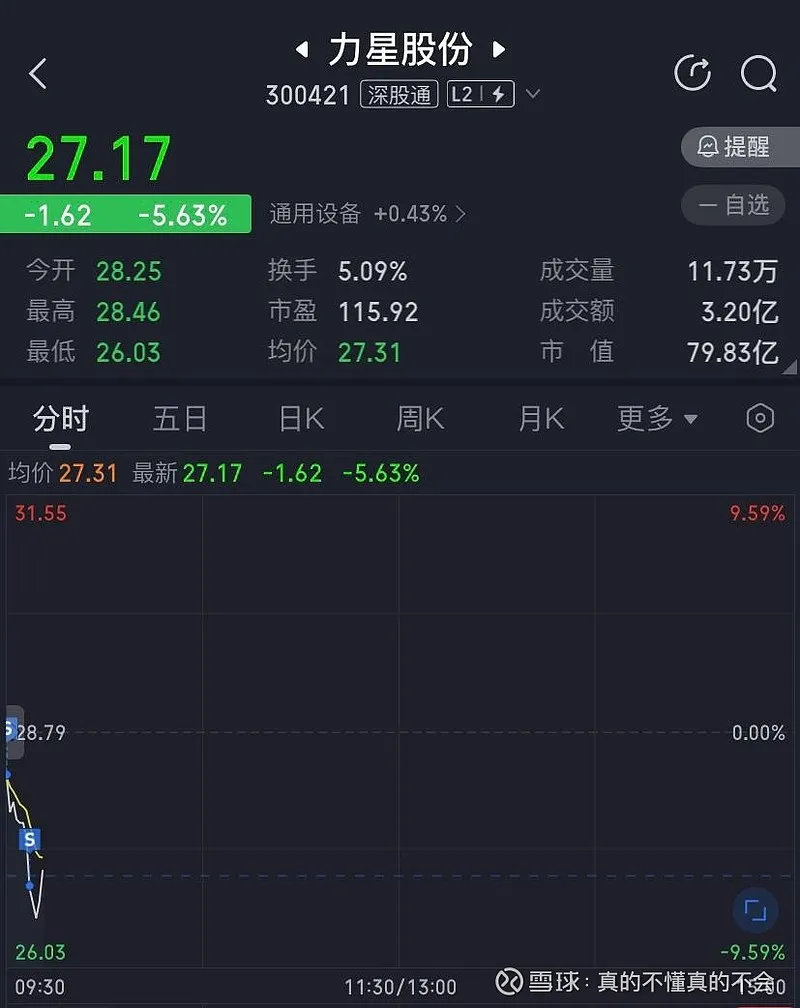Open stock search

click(x=758, y=73)
